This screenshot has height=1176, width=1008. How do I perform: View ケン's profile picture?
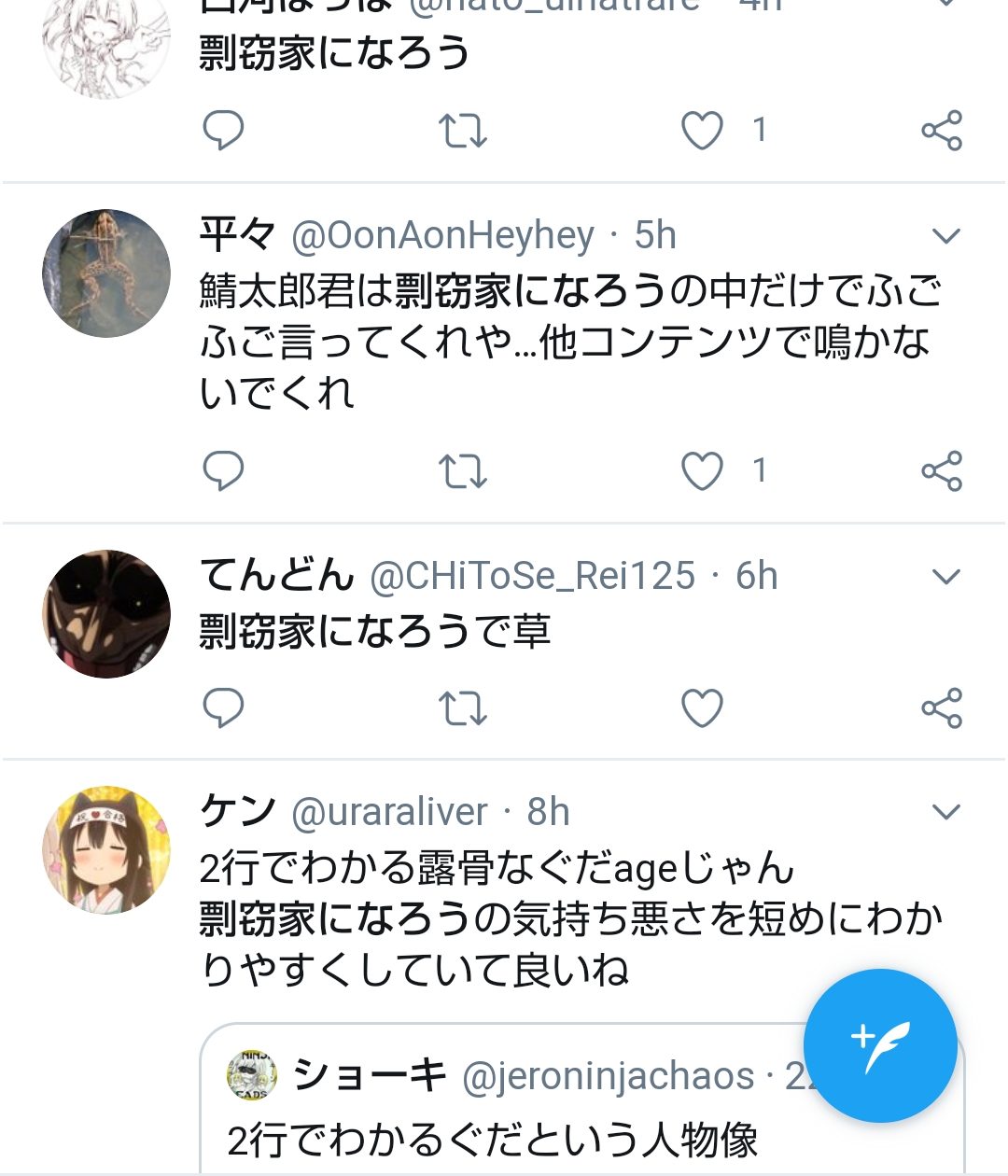106,849
